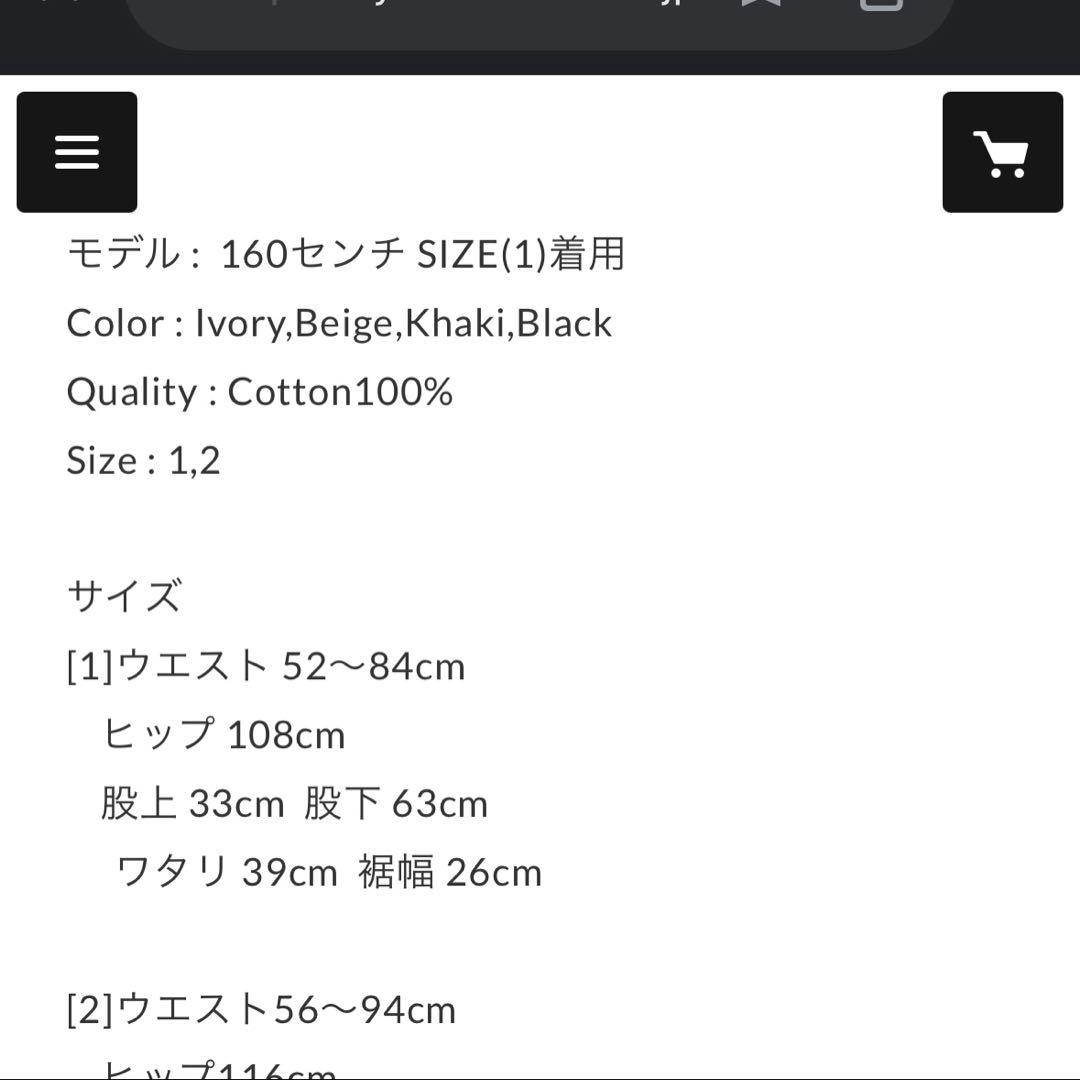The image size is (1080, 1080).
Task: Open the hamburger menu
Action: pyautogui.click(x=77, y=152)
